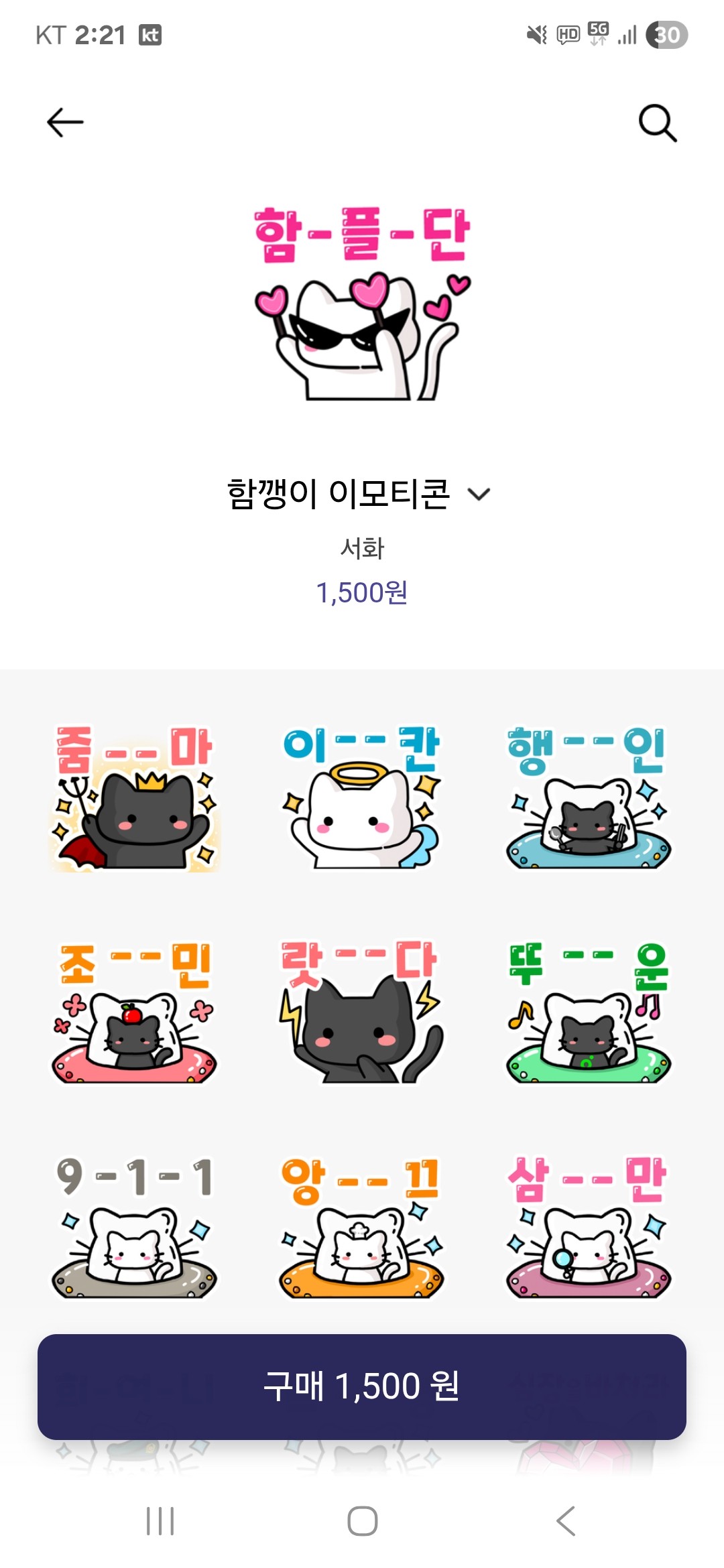
Task: Tap the 구매 1,500 원 purchase button
Action: click(362, 1386)
